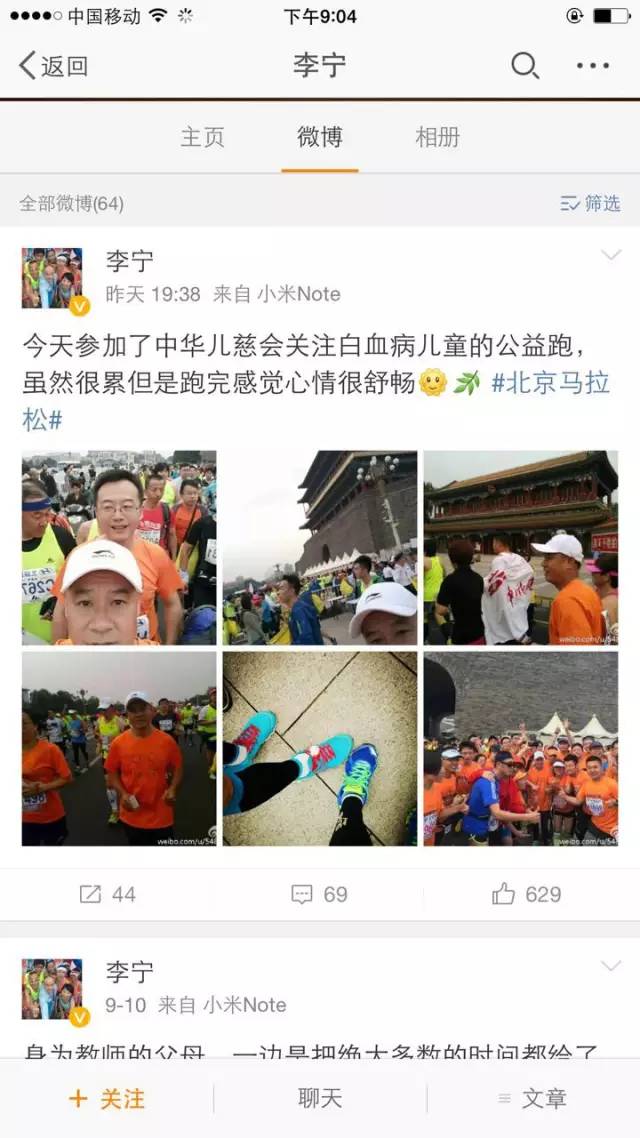The image size is (640, 1138).
Task: View the photo of blue running shoes
Action: point(320,748)
